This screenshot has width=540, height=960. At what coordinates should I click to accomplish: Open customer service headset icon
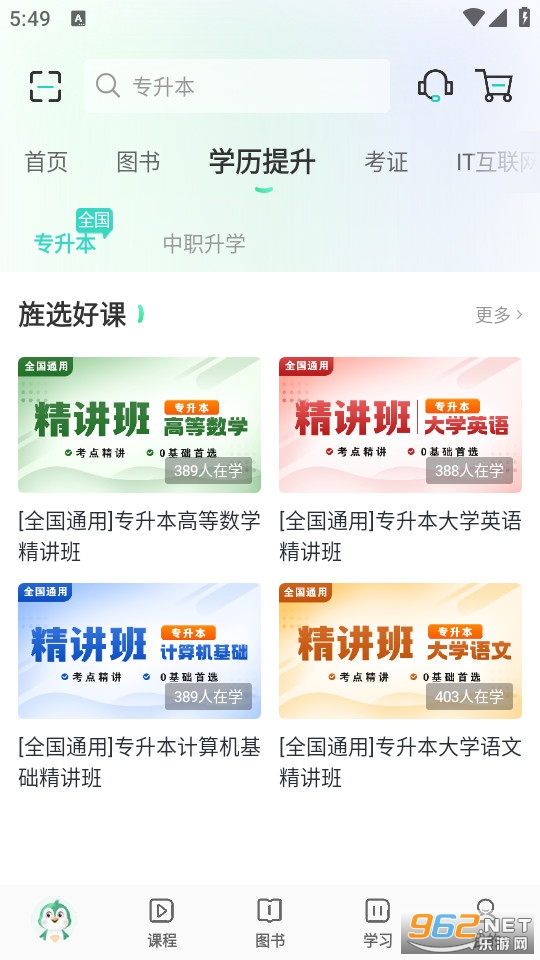435,85
